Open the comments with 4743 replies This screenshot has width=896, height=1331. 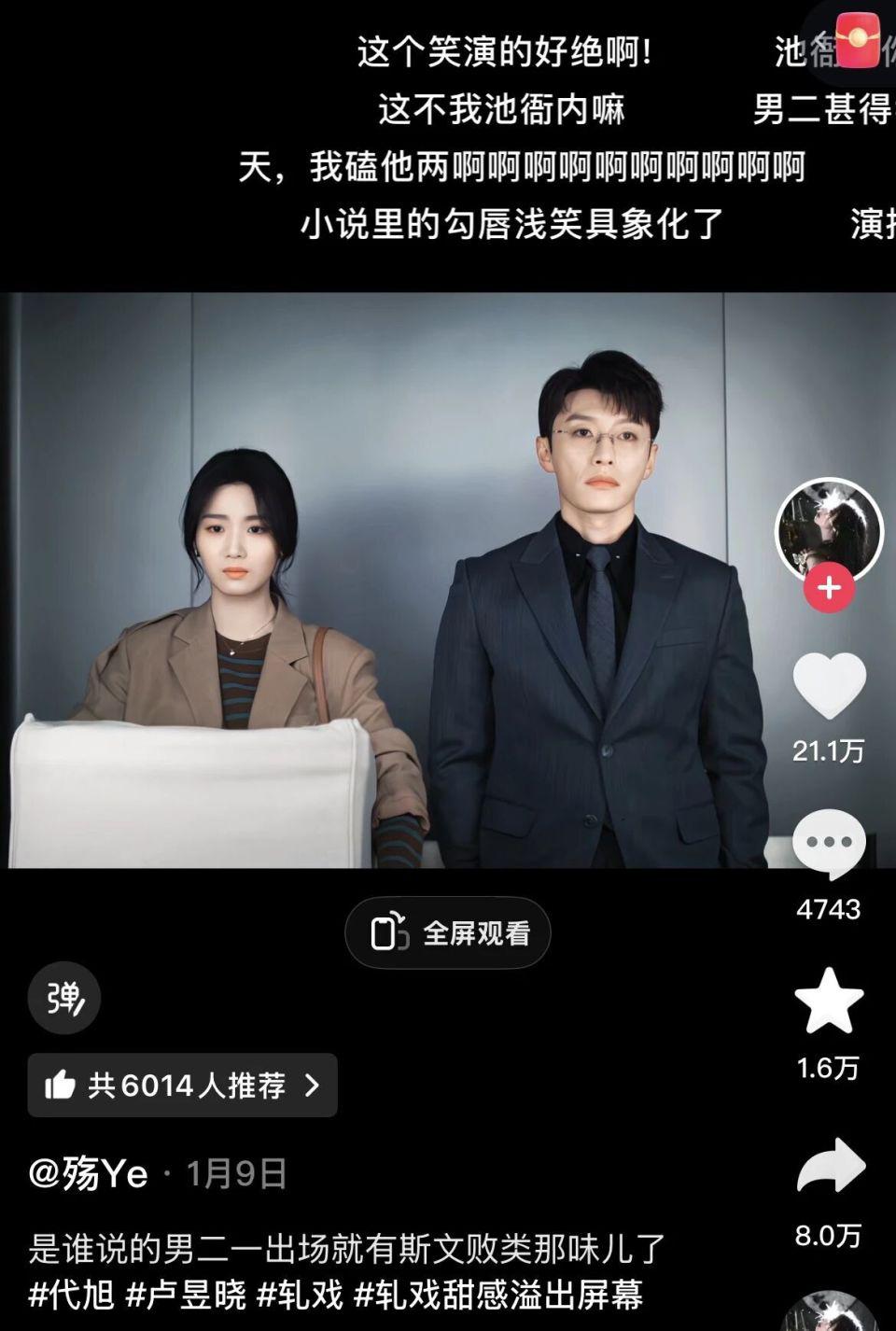829,844
